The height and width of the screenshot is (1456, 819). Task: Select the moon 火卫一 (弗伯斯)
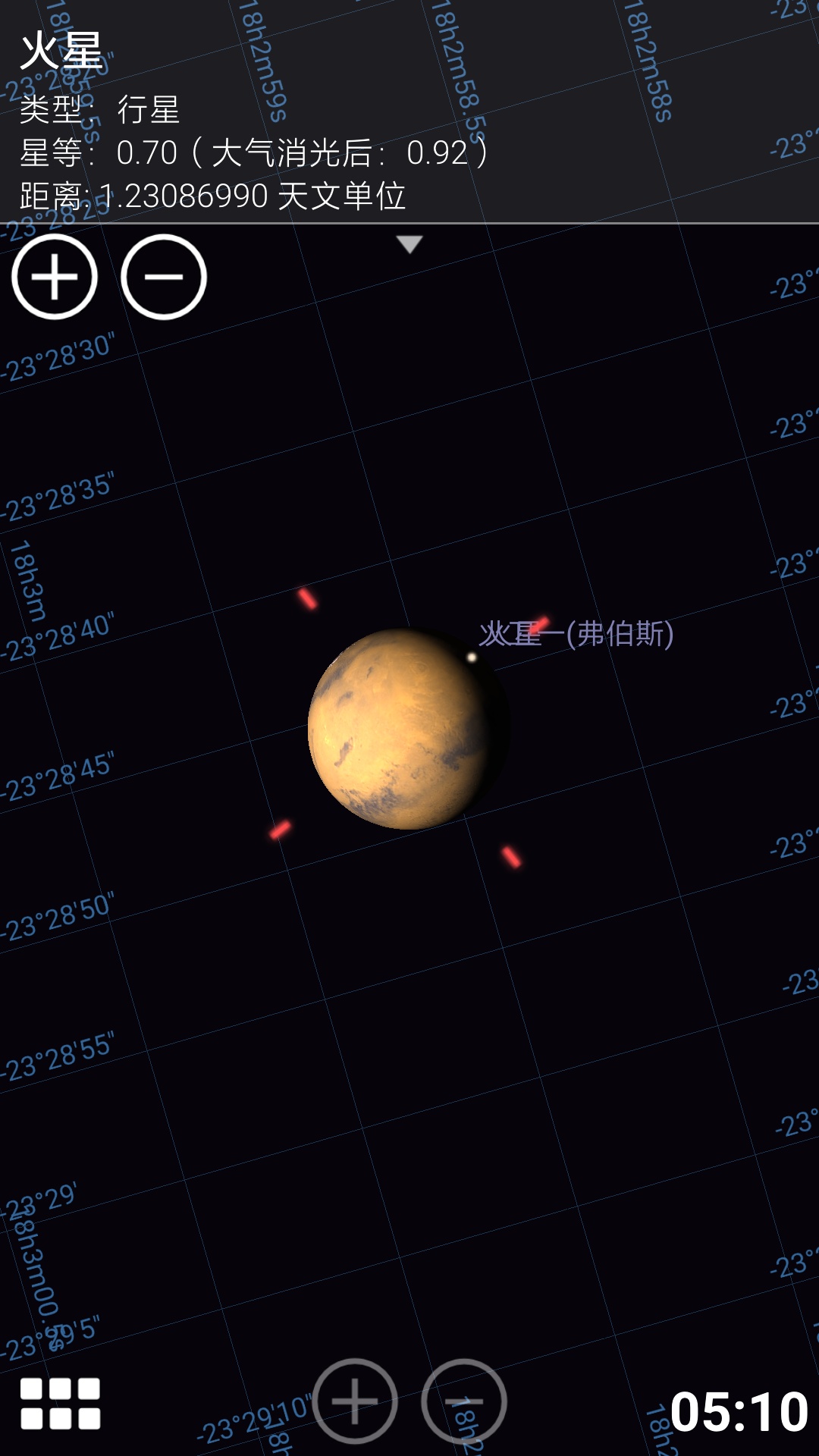[x=472, y=657]
